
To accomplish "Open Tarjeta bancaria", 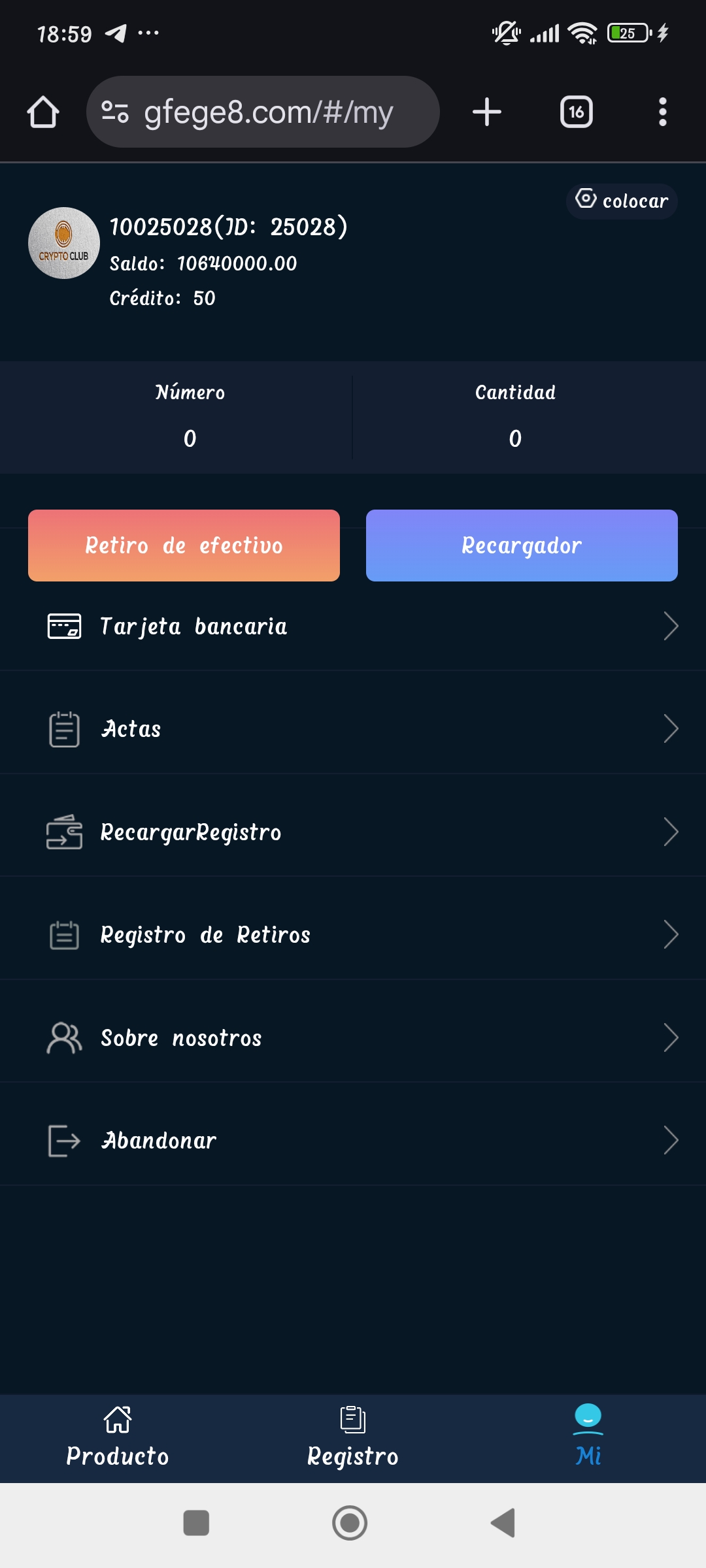I will pyautogui.click(x=353, y=627).
